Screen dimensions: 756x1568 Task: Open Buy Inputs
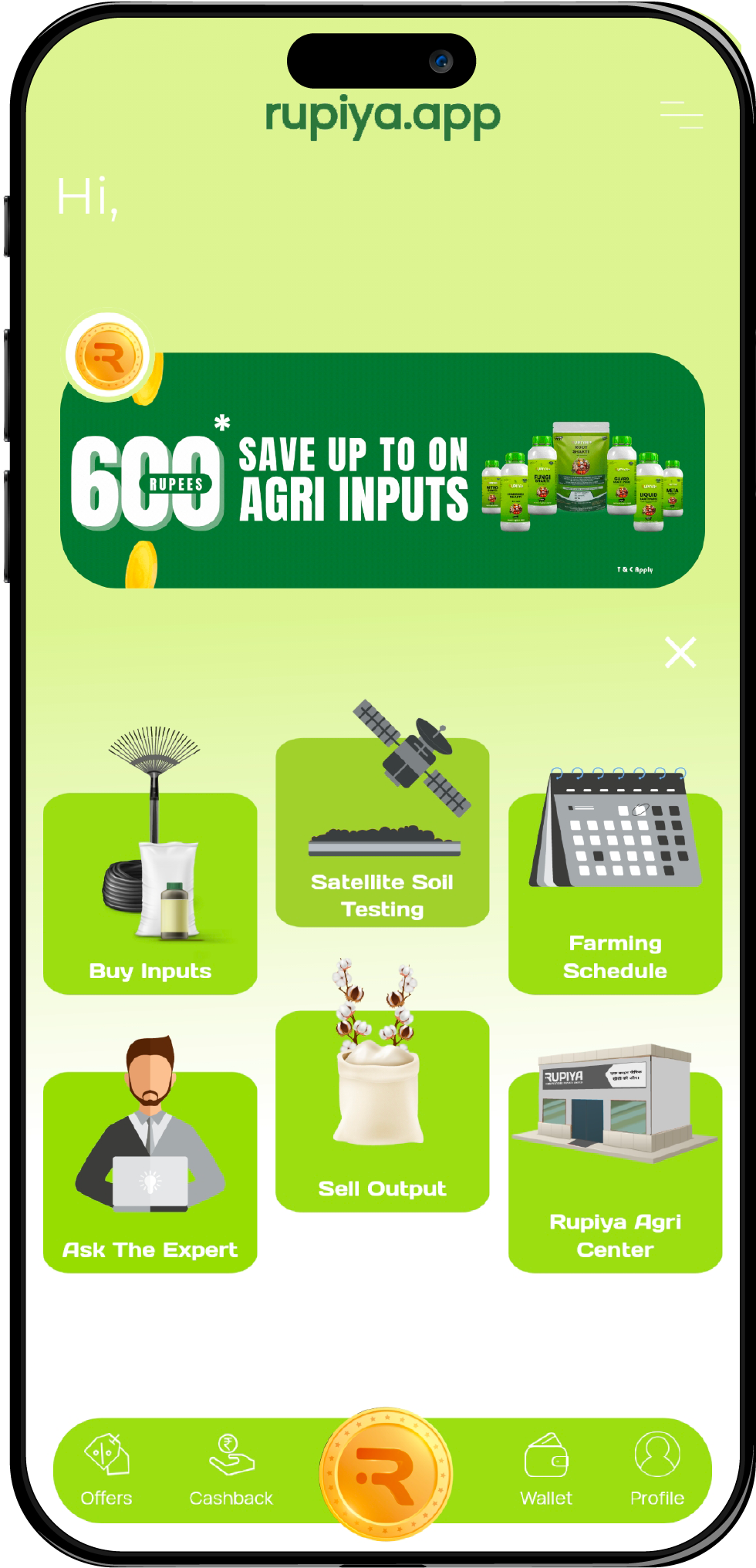pyautogui.click(x=150, y=893)
